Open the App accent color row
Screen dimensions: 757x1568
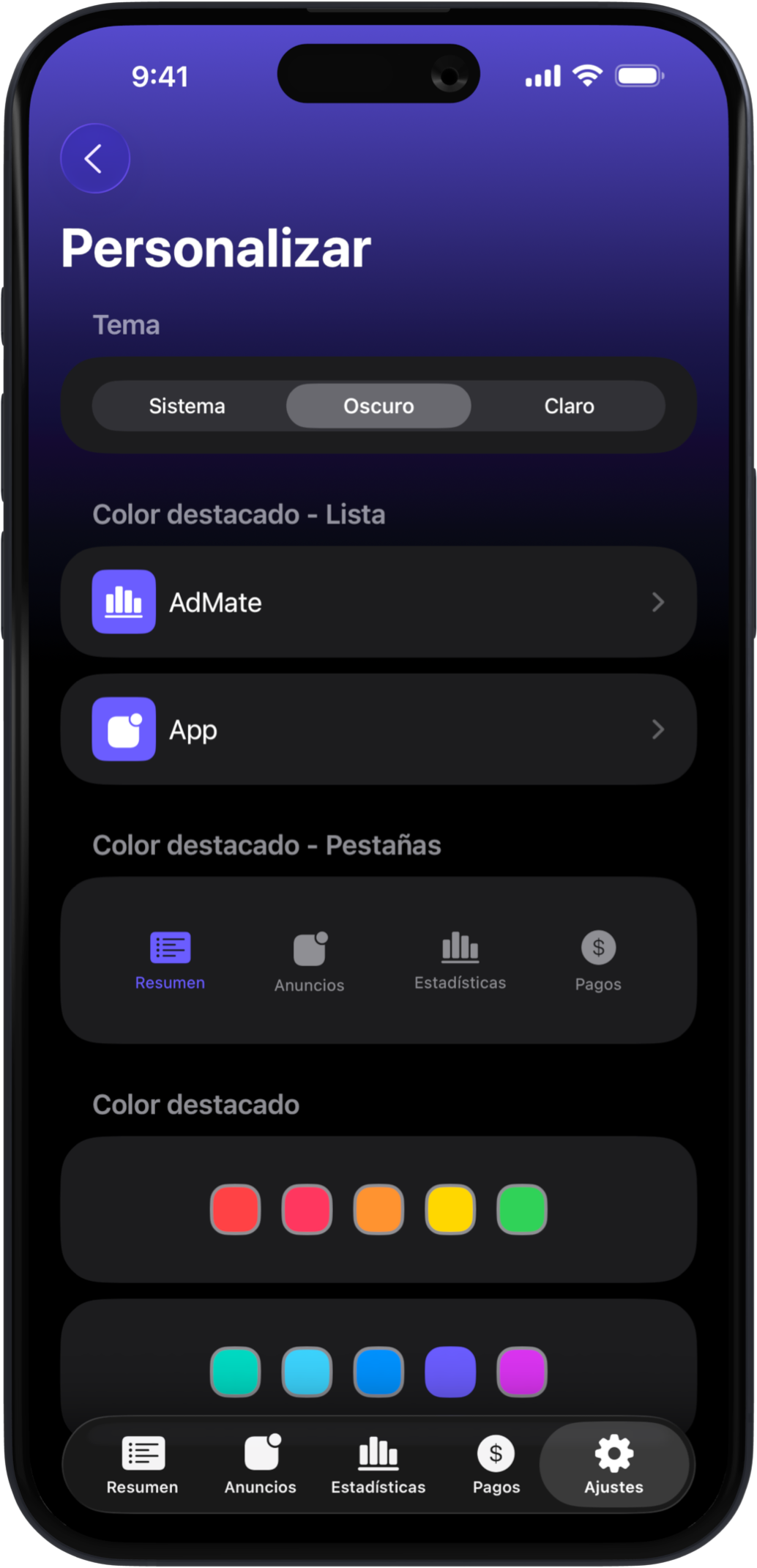(378, 729)
